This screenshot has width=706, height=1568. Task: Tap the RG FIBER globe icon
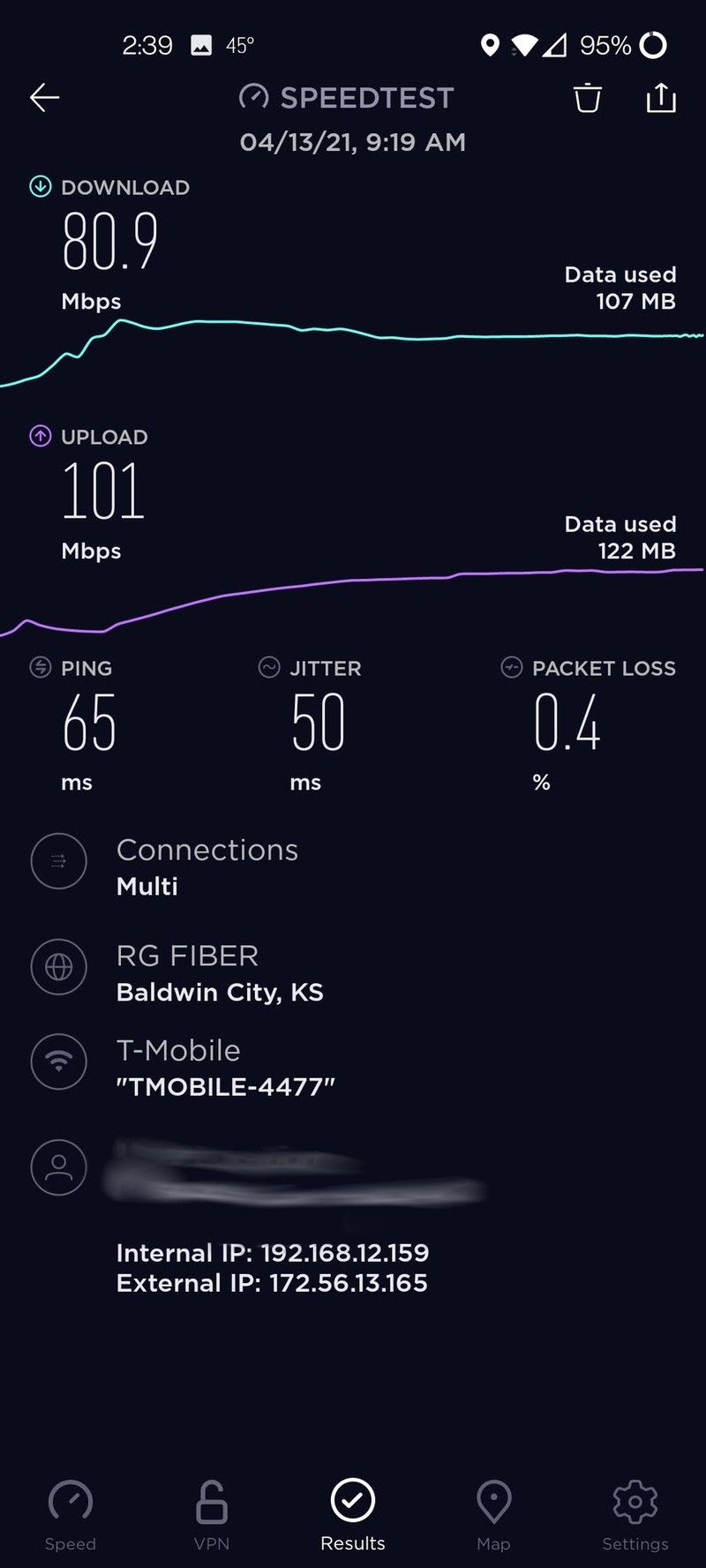(x=58, y=967)
